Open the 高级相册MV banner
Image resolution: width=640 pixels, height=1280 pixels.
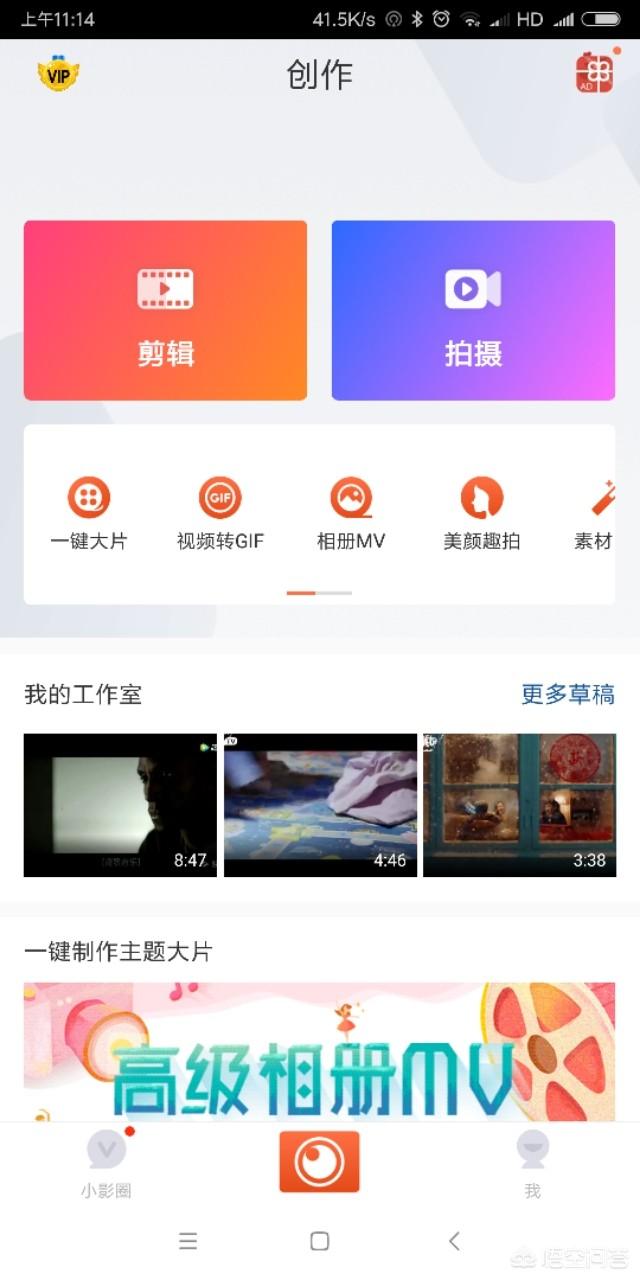[x=320, y=1052]
